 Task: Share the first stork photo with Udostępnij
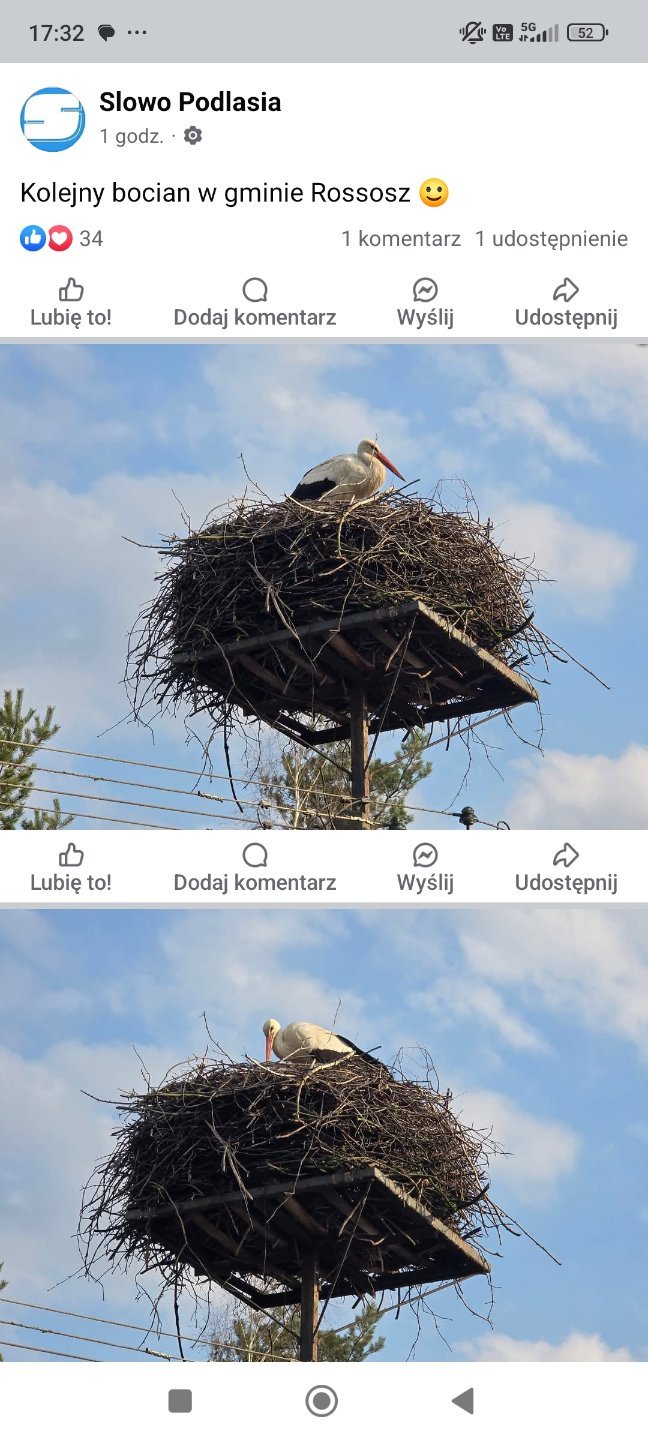(x=566, y=868)
